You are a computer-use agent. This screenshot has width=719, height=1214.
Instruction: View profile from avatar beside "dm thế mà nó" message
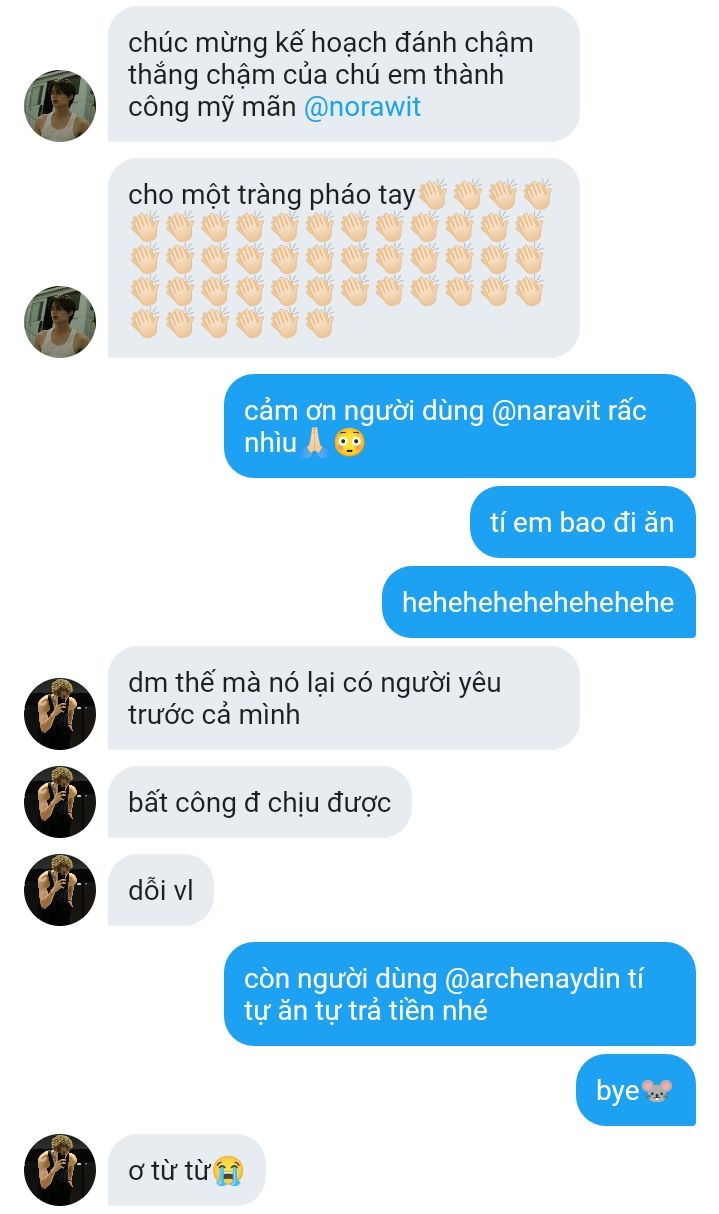pos(60,714)
